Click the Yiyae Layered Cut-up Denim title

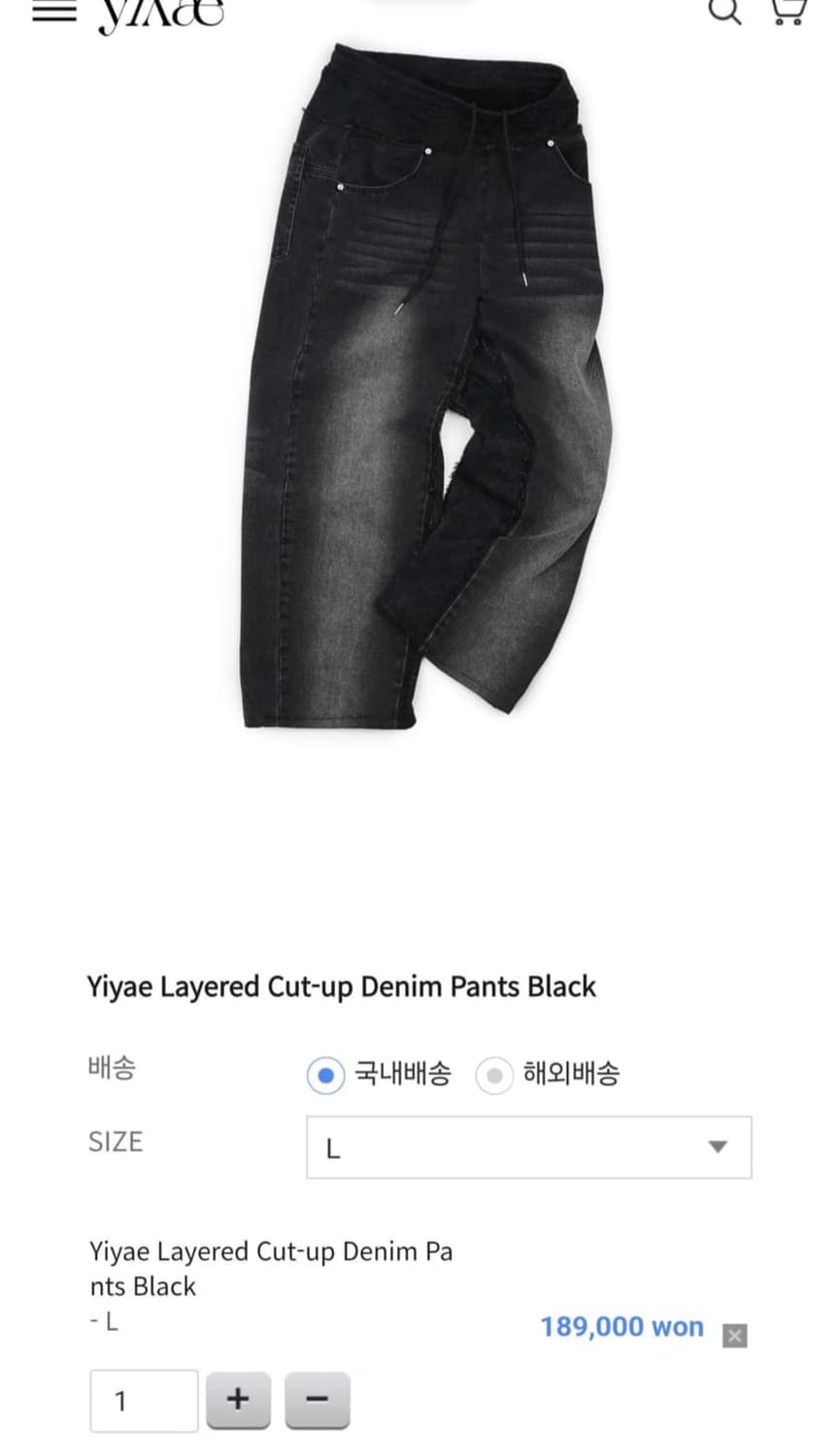pos(343,986)
